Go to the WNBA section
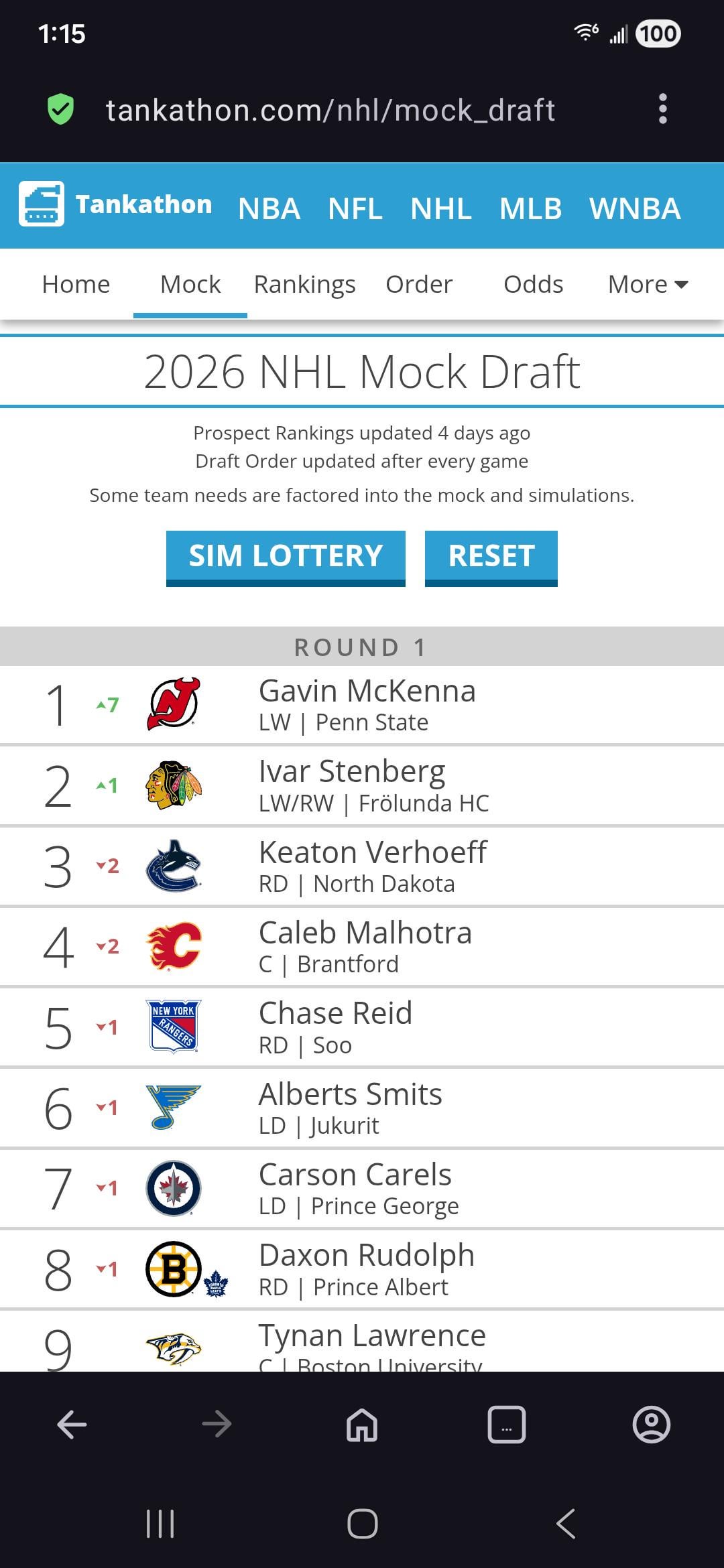724x1568 pixels. (x=634, y=208)
